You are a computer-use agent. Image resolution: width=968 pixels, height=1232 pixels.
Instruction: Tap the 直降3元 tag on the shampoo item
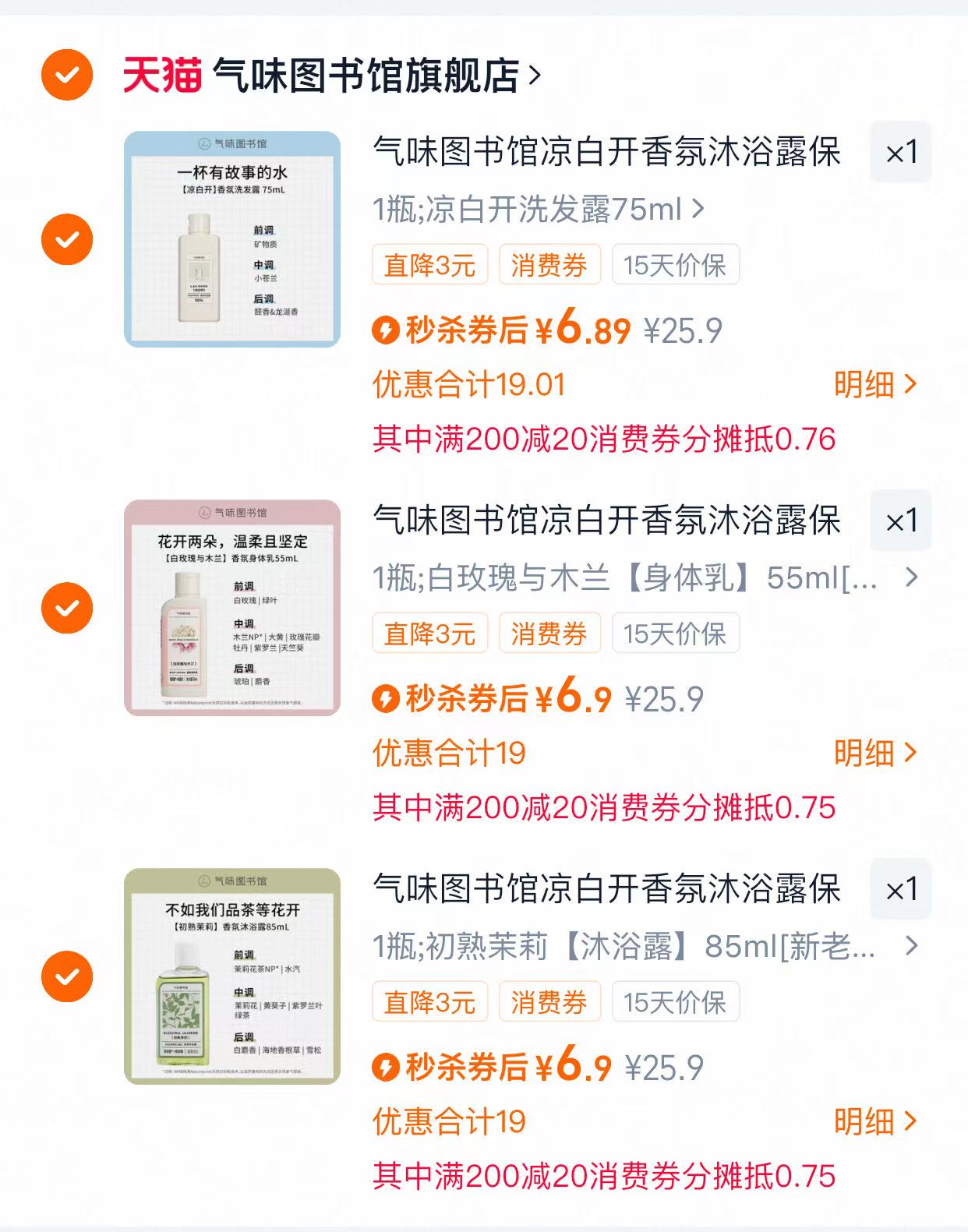click(x=429, y=265)
